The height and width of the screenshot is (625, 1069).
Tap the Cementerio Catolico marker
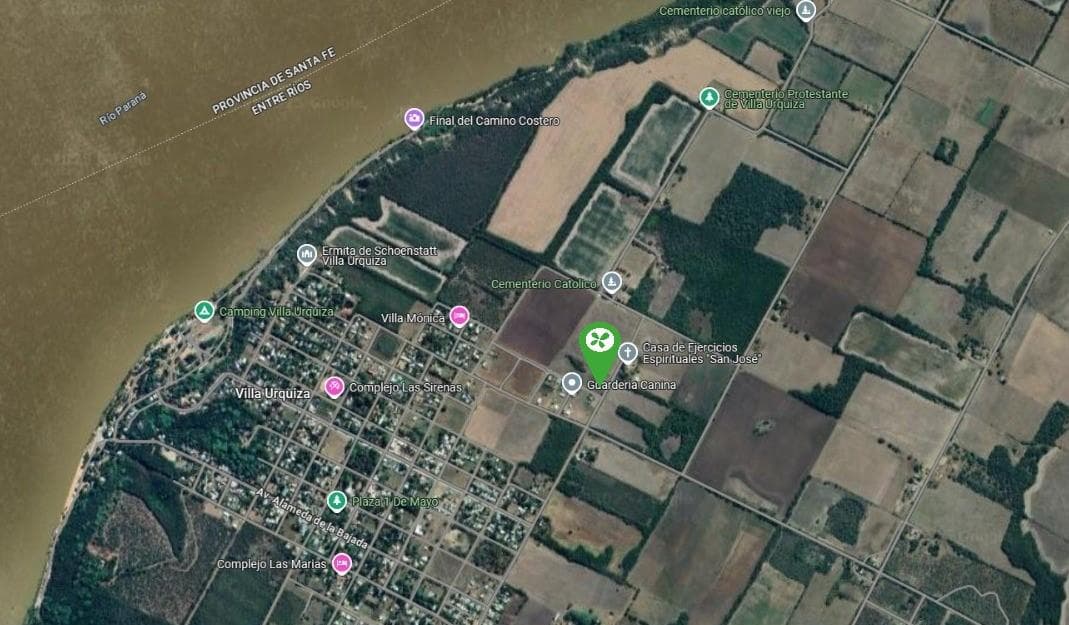(612, 283)
